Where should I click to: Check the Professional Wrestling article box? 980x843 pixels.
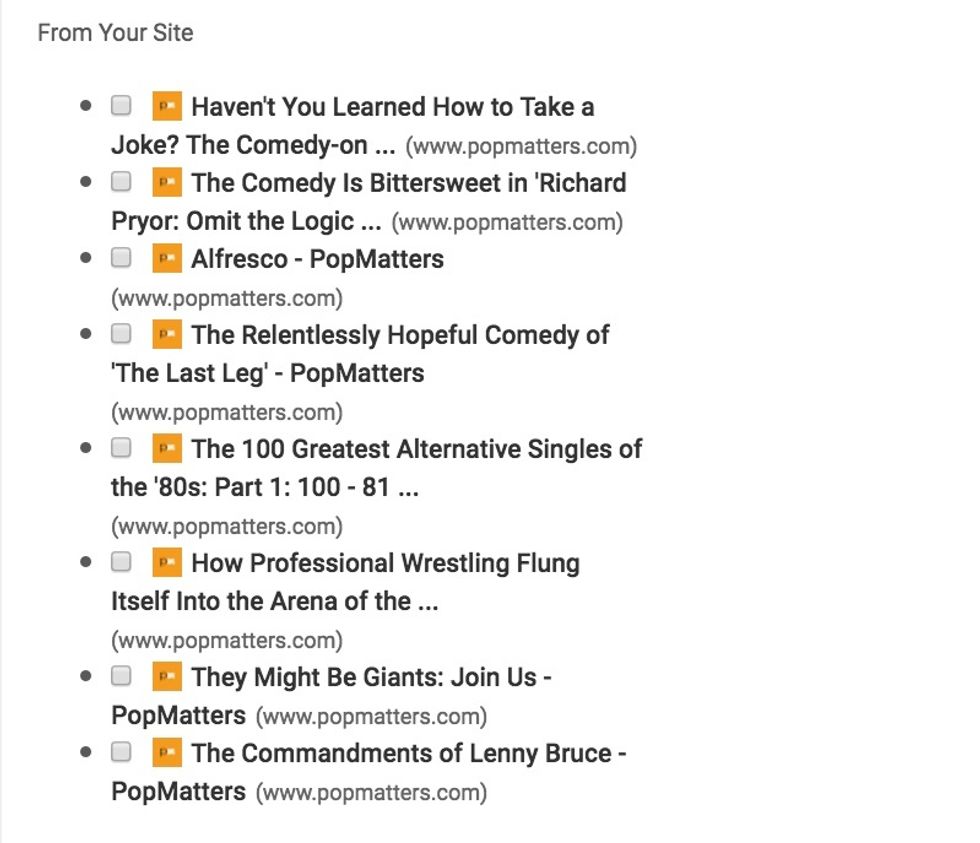(121, 561)
